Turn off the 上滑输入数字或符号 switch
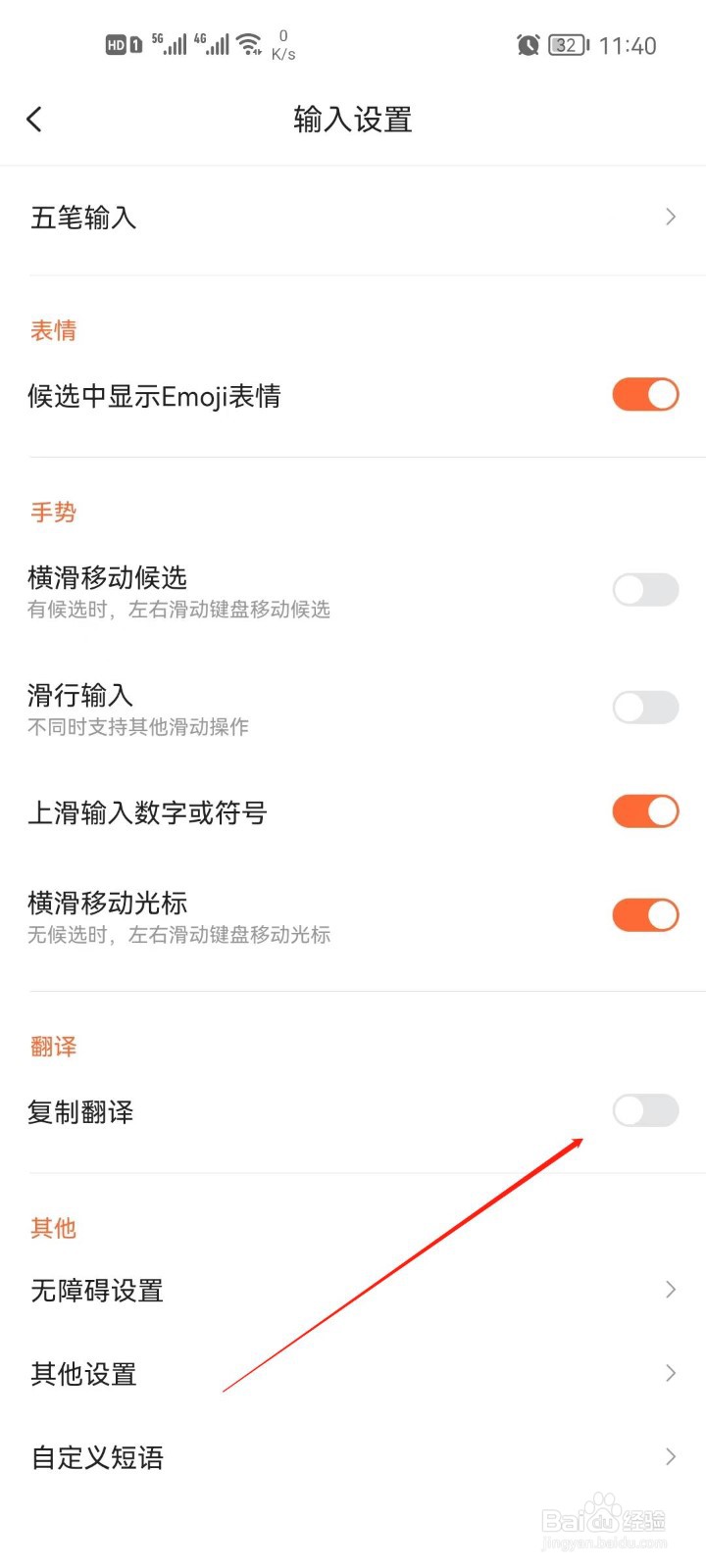 (645, 811)
